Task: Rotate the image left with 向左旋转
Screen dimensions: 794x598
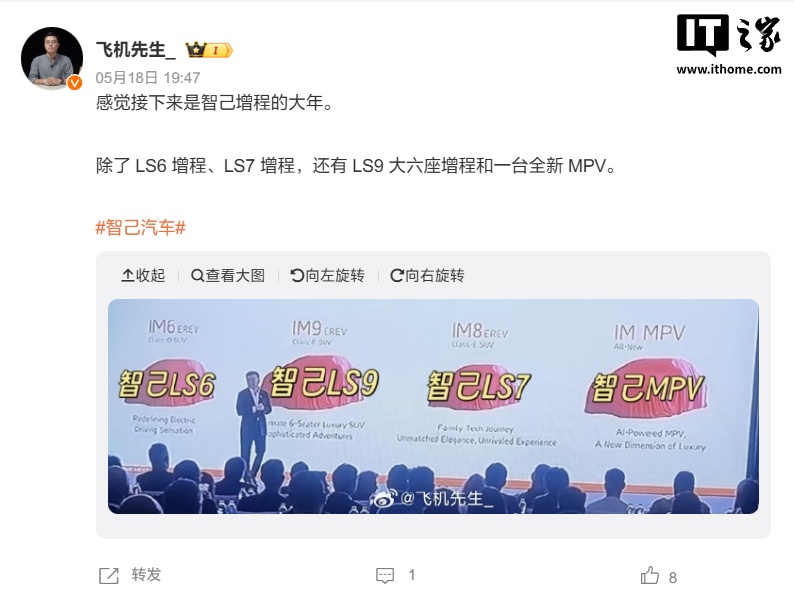Action: pyautogui.click(x=327, y=276)
